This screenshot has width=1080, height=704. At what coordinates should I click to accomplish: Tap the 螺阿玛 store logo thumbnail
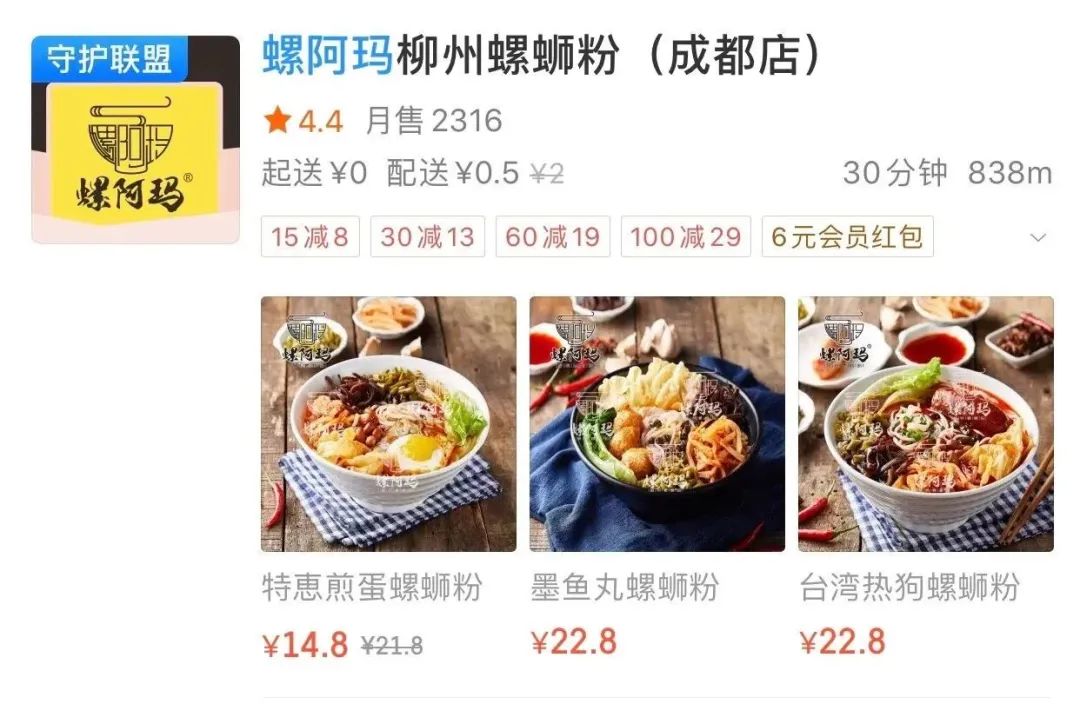pos(136,140)
